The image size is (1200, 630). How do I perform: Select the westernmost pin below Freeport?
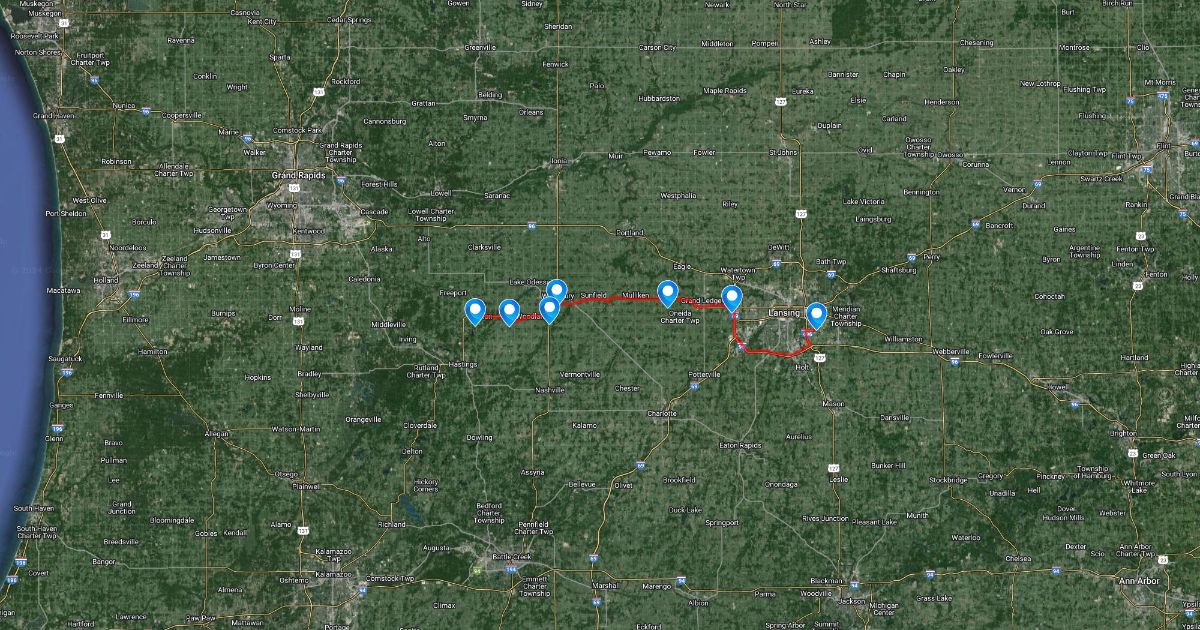tap(475, 312)
